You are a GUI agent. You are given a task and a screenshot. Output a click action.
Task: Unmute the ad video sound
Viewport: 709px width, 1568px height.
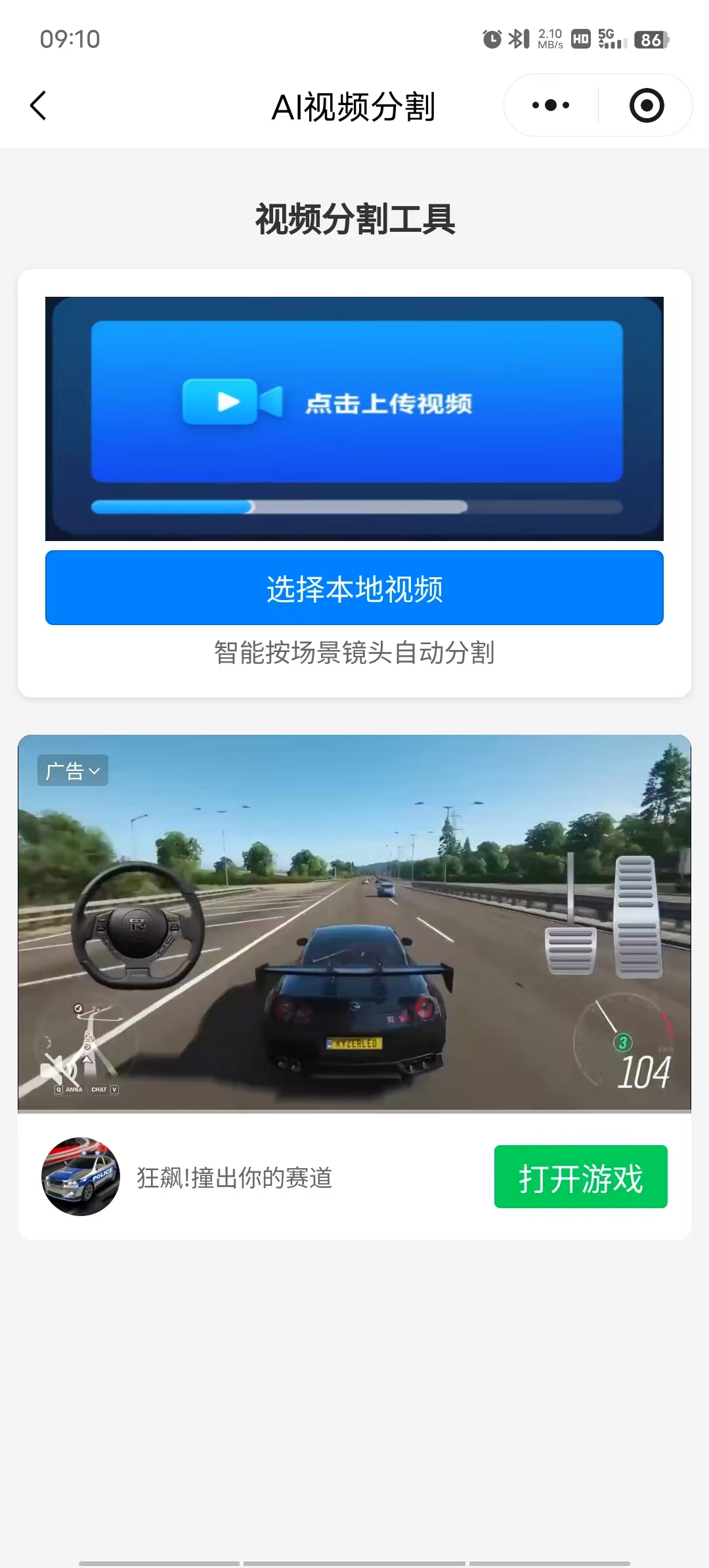(58, 1070)
